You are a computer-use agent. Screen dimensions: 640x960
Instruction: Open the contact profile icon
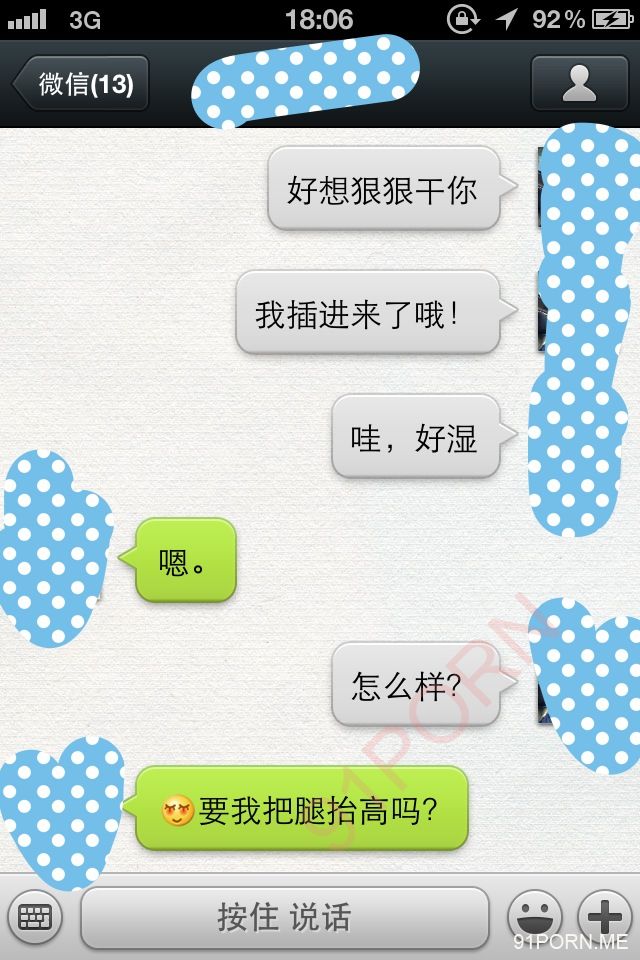pos(579,83)
